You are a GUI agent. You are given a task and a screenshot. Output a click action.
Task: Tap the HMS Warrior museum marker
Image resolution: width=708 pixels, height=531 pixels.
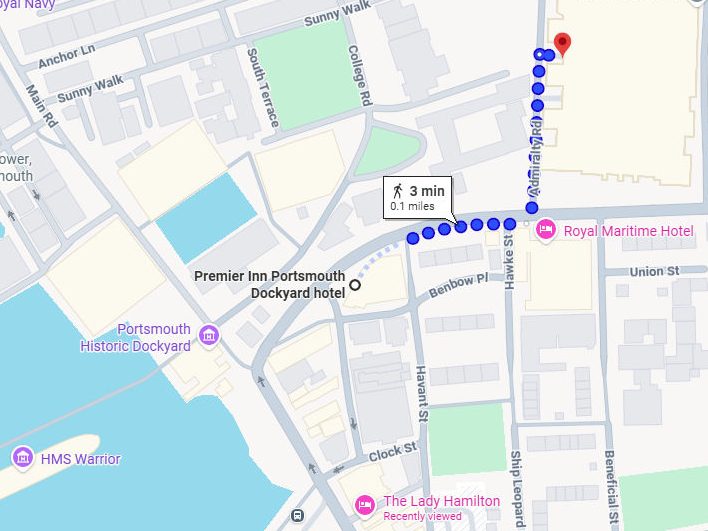coord(22,459)
